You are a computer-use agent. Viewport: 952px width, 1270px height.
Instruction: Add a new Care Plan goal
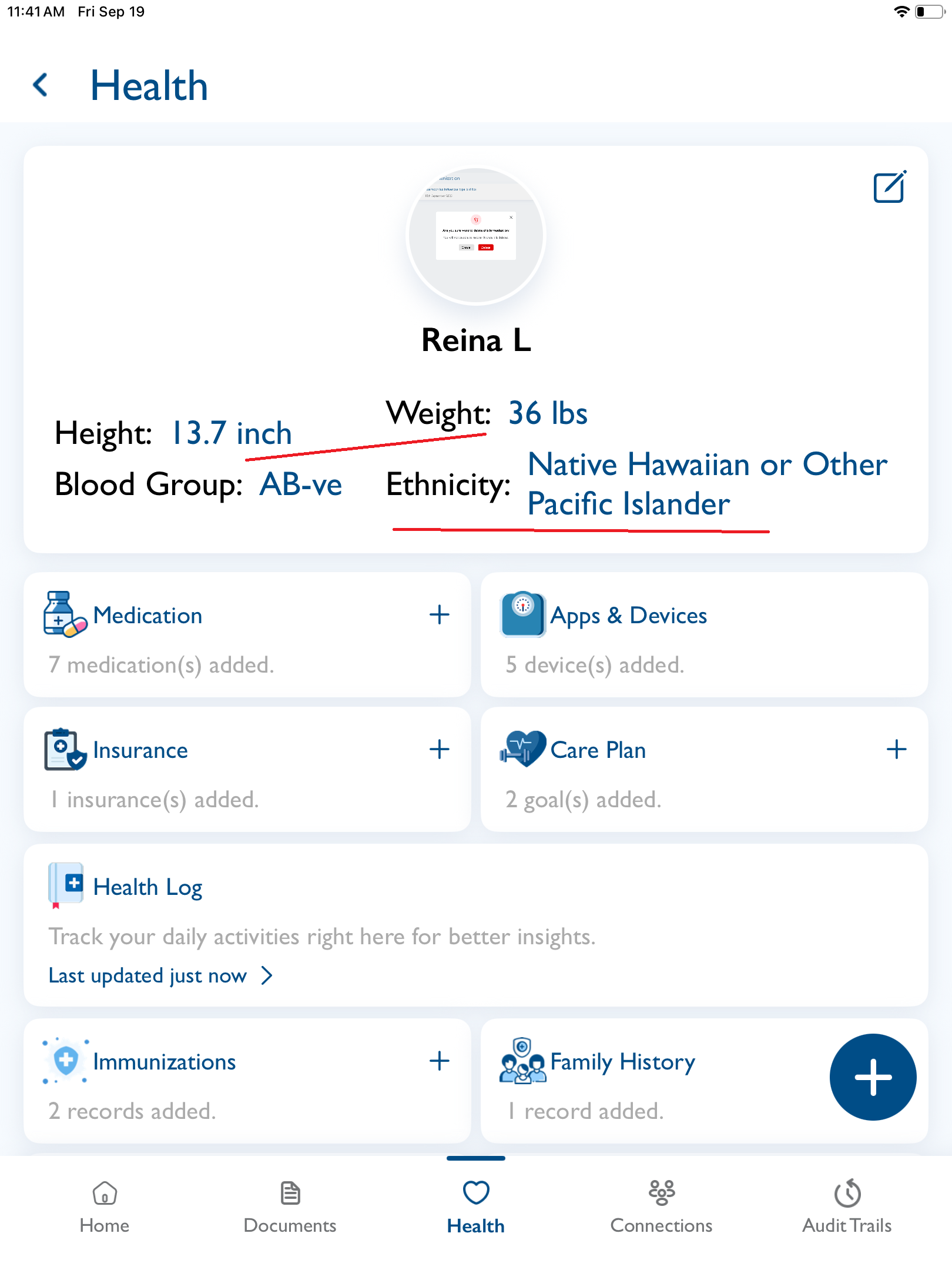(896, 750)
